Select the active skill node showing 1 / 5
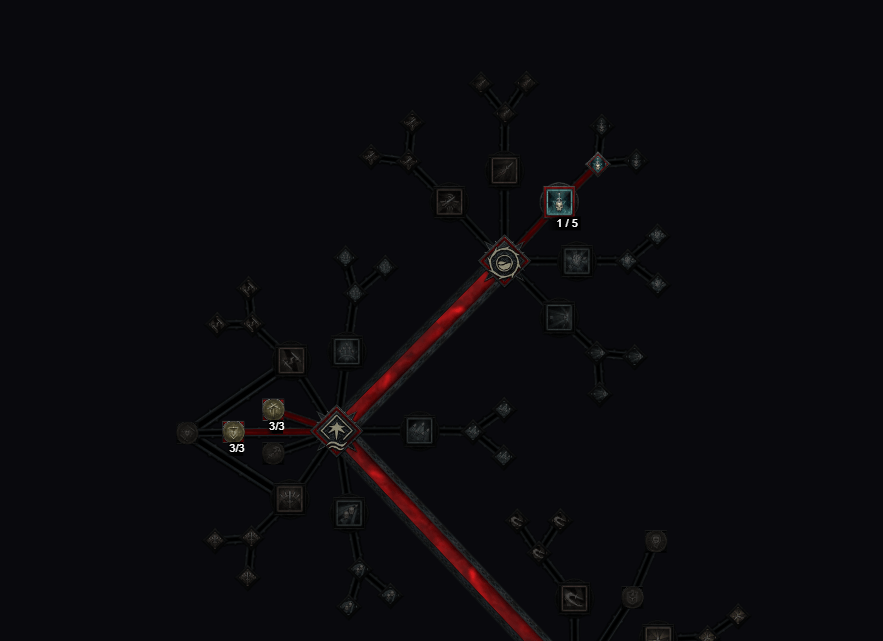The image size is (883, 641). pos(559,201)
